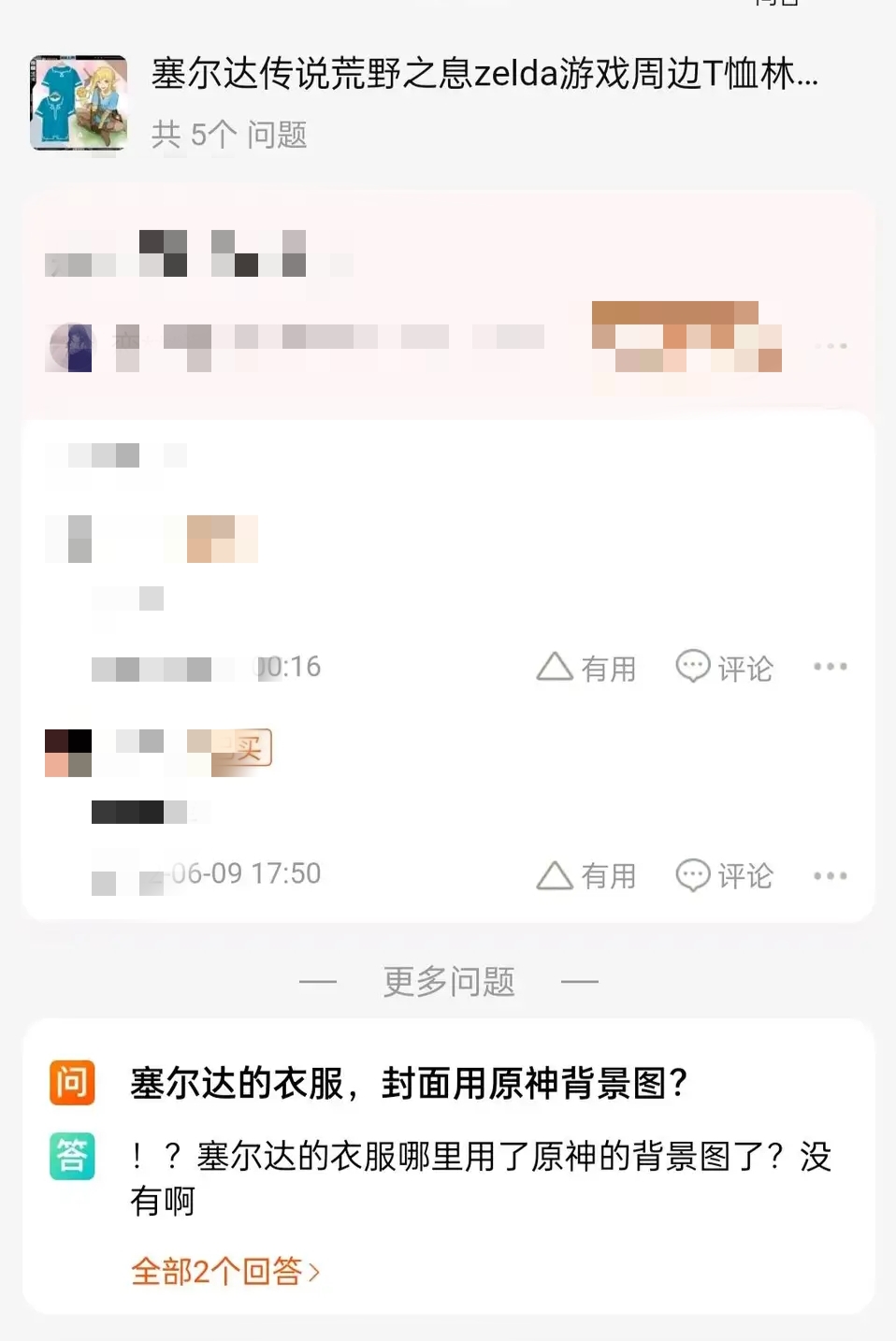Image resolution: width=896 pixels, height=1341 pixels.
Task: Open the question about 原神背景图
Action: [x=410, y=1084]
